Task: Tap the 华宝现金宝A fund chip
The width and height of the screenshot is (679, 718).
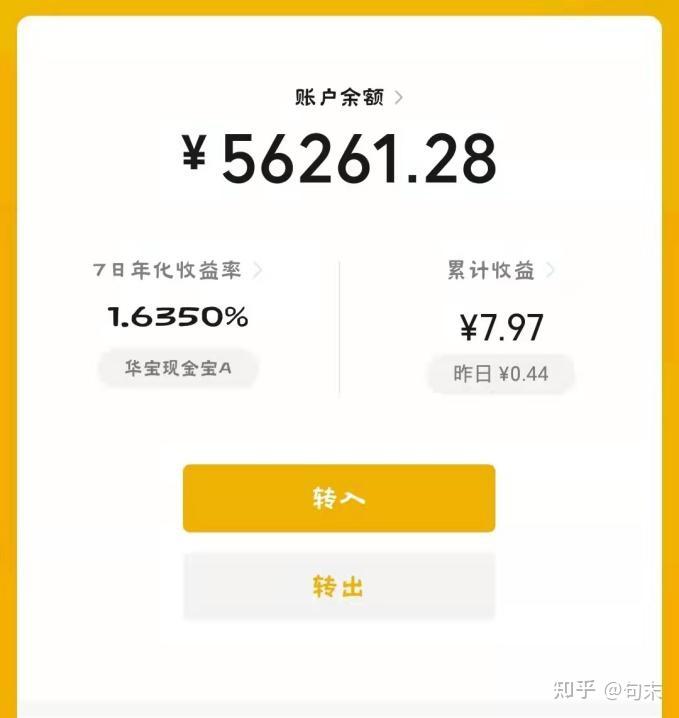Action: 178,368
